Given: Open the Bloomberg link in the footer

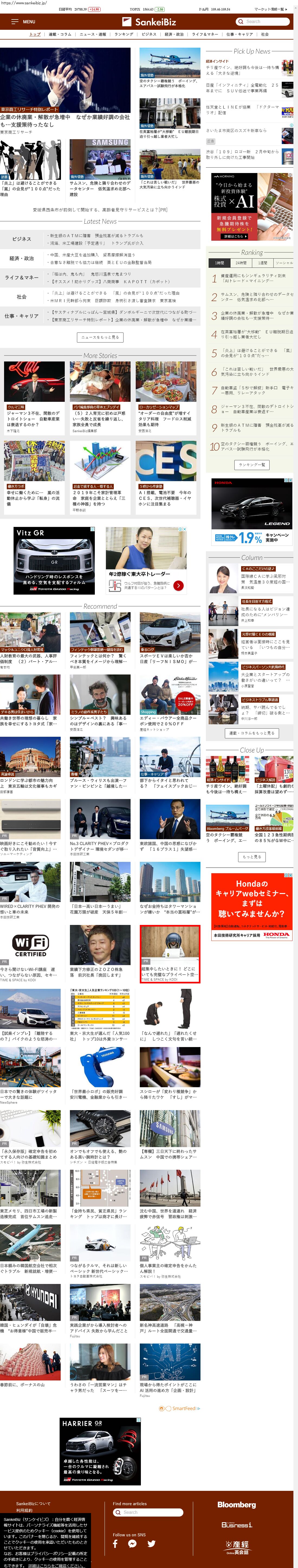Looking at the screenshot, I should pos(237,1504).
